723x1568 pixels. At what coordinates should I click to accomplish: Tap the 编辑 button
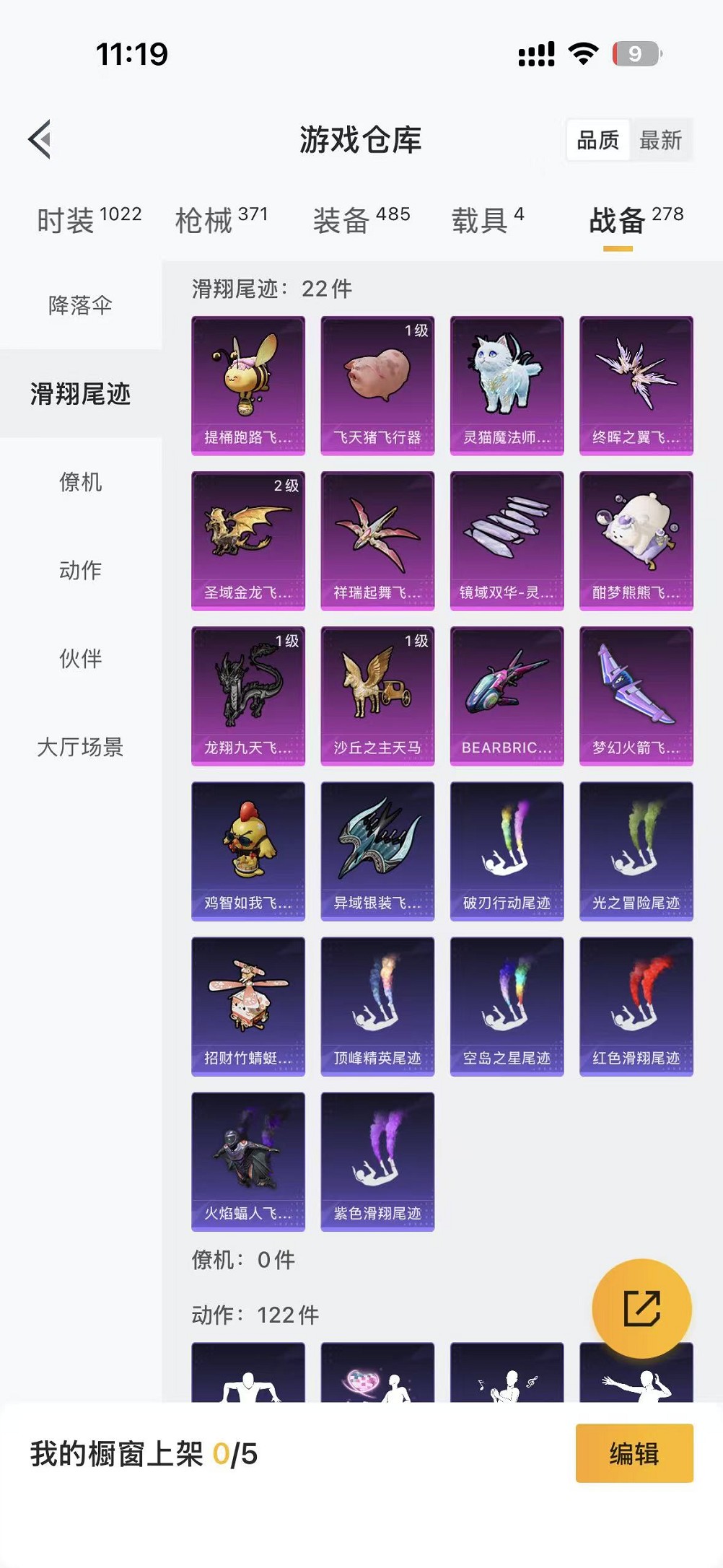click(x=634, y=1453)
